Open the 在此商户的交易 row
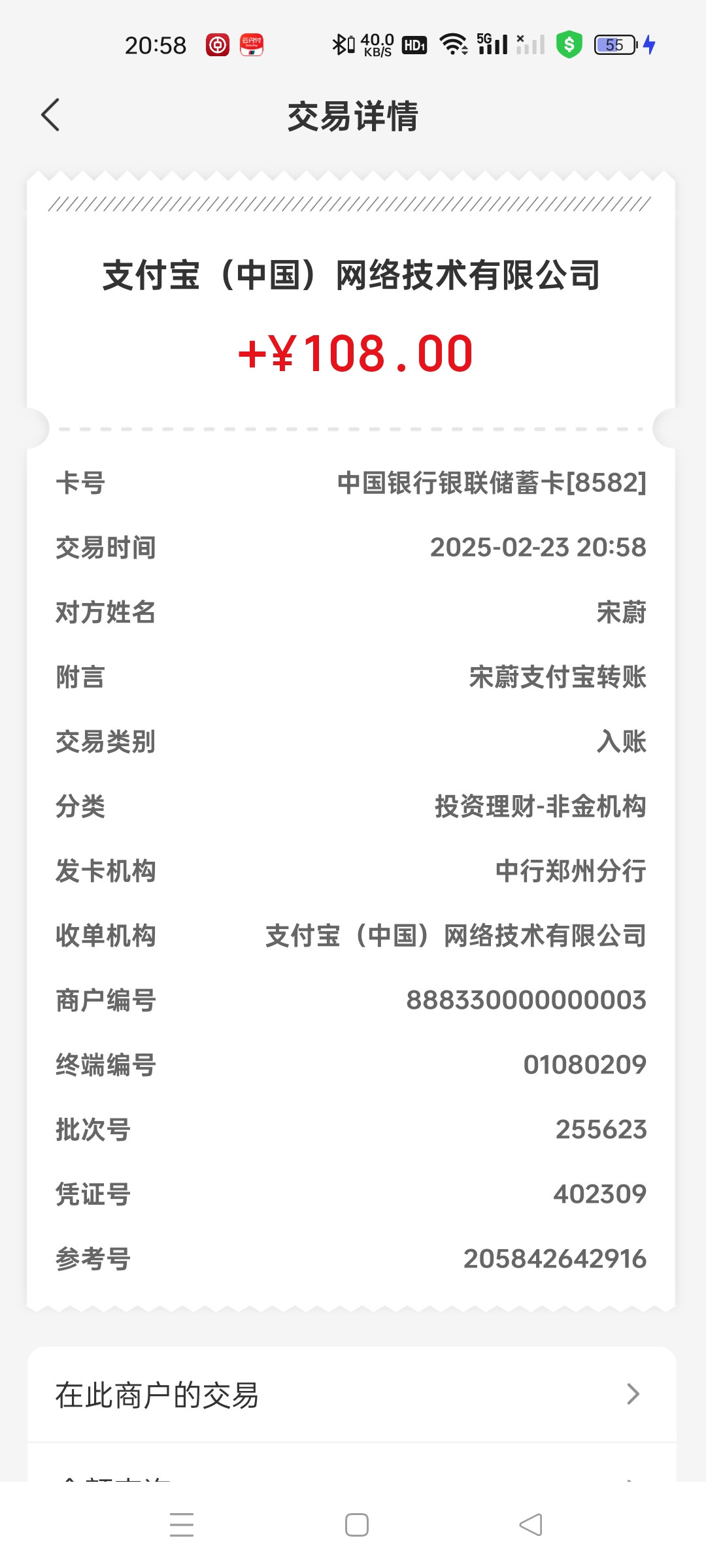The width and height of the screenshot is (706, 1568). pos(352,1394)
